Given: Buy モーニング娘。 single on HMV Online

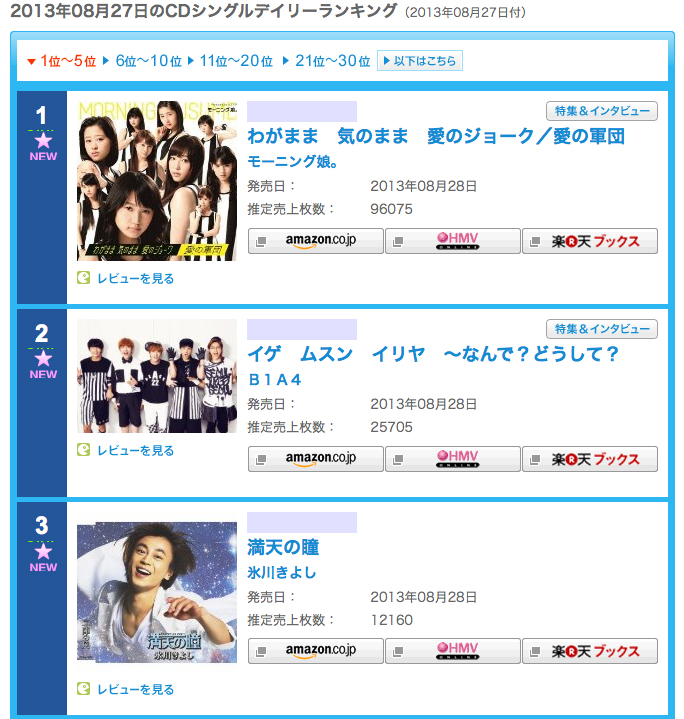Looking at the screenshot, I should tap(453, 241).
